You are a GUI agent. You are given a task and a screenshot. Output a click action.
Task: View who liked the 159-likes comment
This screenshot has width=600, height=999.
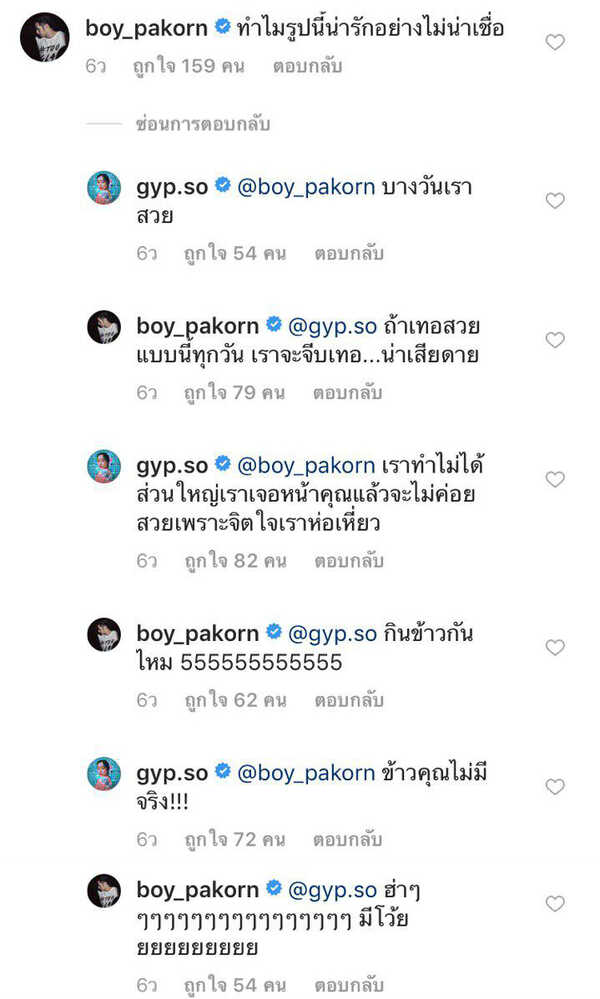[189, 66]
